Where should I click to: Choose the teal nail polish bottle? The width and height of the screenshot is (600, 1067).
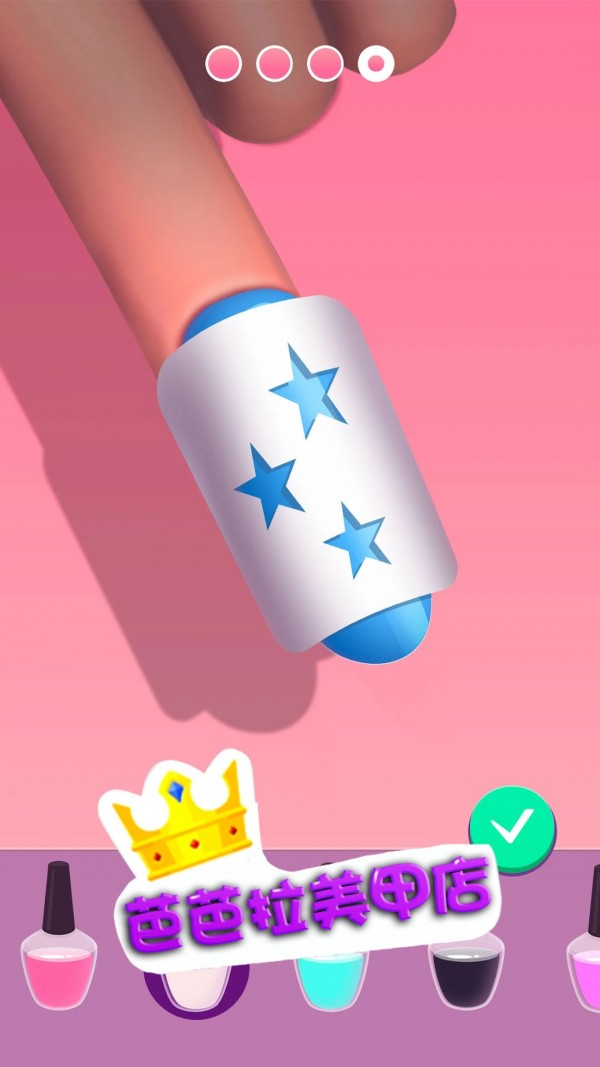(x=331, y=975)
